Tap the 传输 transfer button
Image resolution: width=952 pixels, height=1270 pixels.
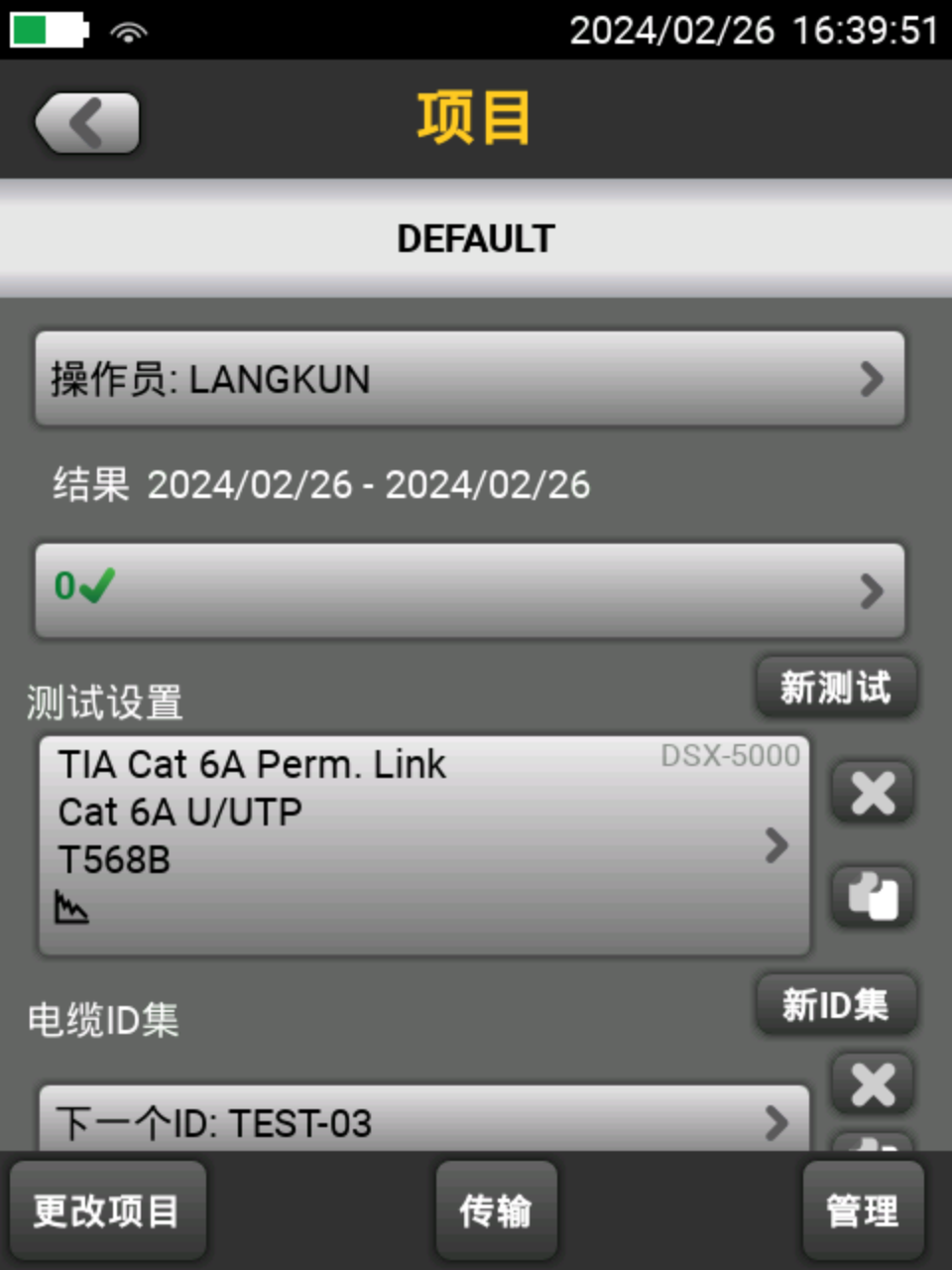pyautogui.click(x=496, y=1210)
